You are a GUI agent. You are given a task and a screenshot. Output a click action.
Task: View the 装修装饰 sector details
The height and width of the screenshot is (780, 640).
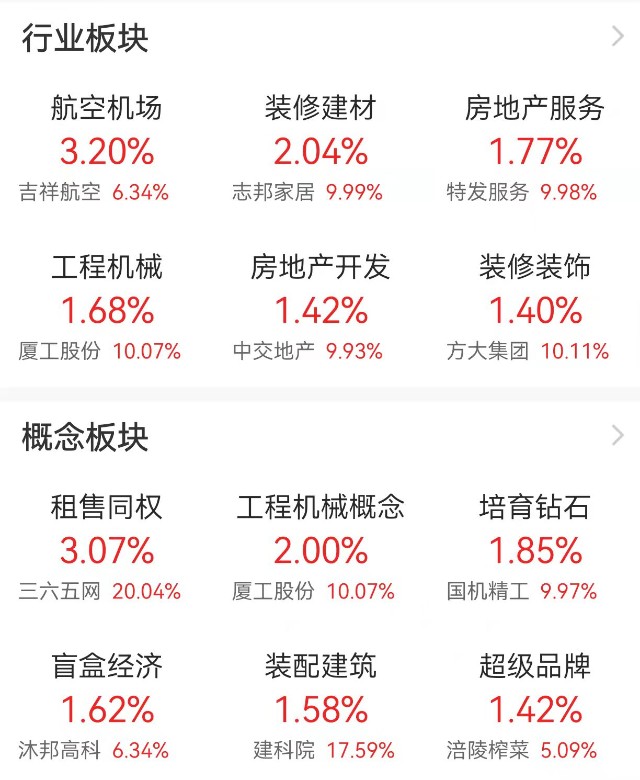pos(534,308)
